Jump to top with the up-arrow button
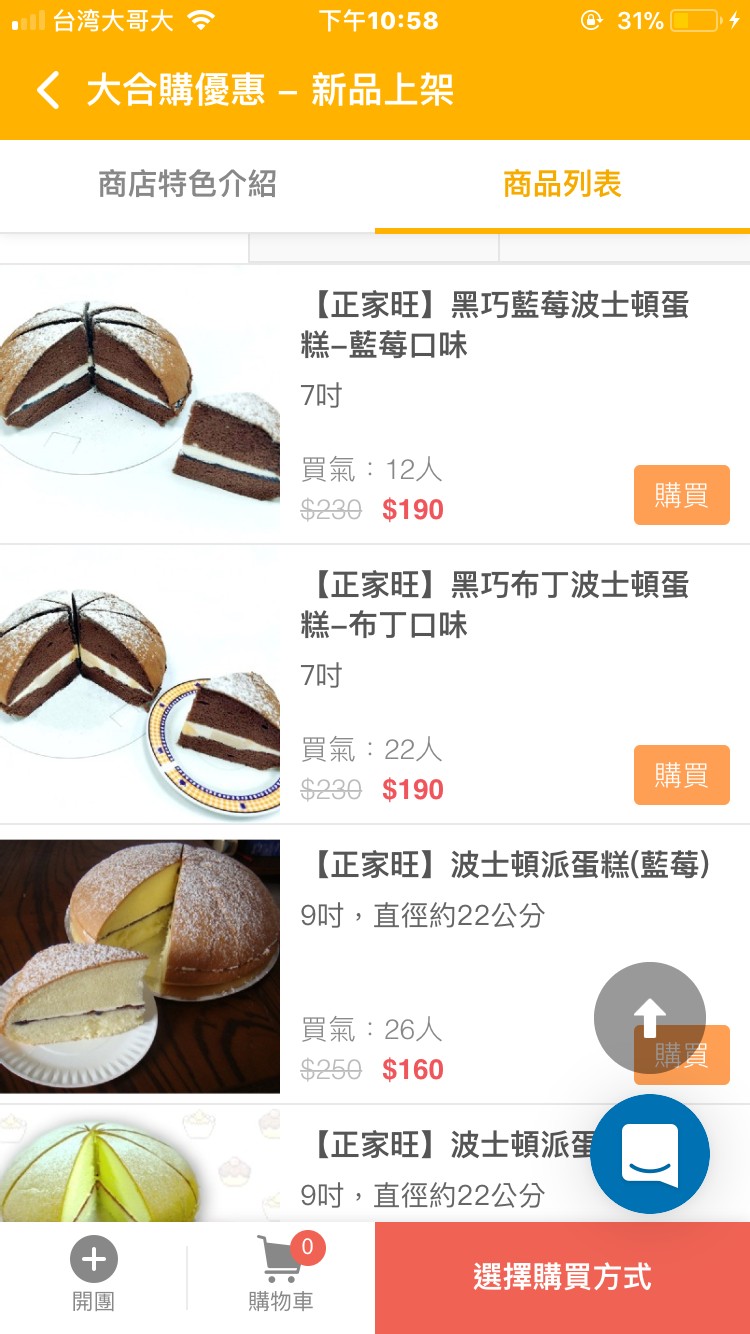 point(650,1018)
